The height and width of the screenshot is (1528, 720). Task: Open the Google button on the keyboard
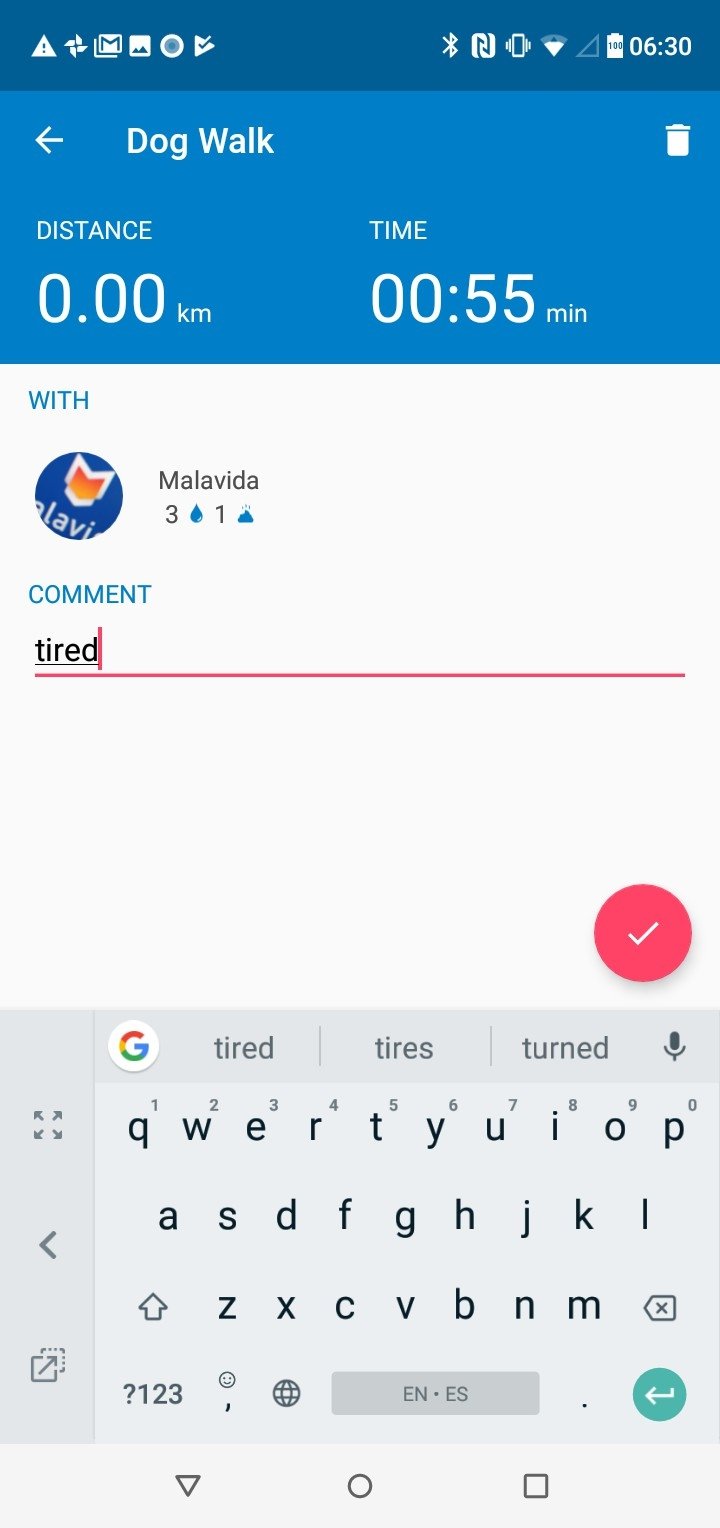click(x=134, y=1047)
